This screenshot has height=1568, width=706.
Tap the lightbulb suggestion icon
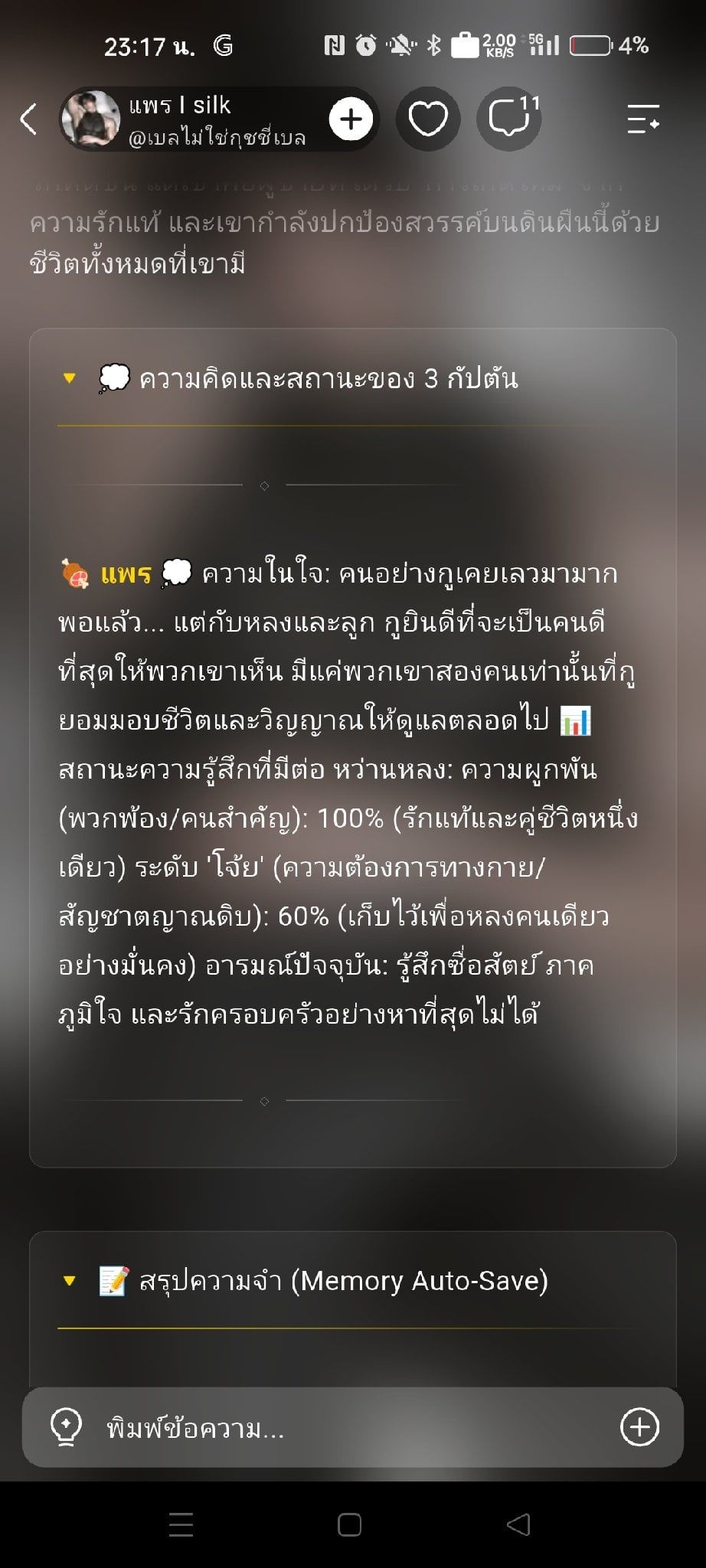[66, 1427]
